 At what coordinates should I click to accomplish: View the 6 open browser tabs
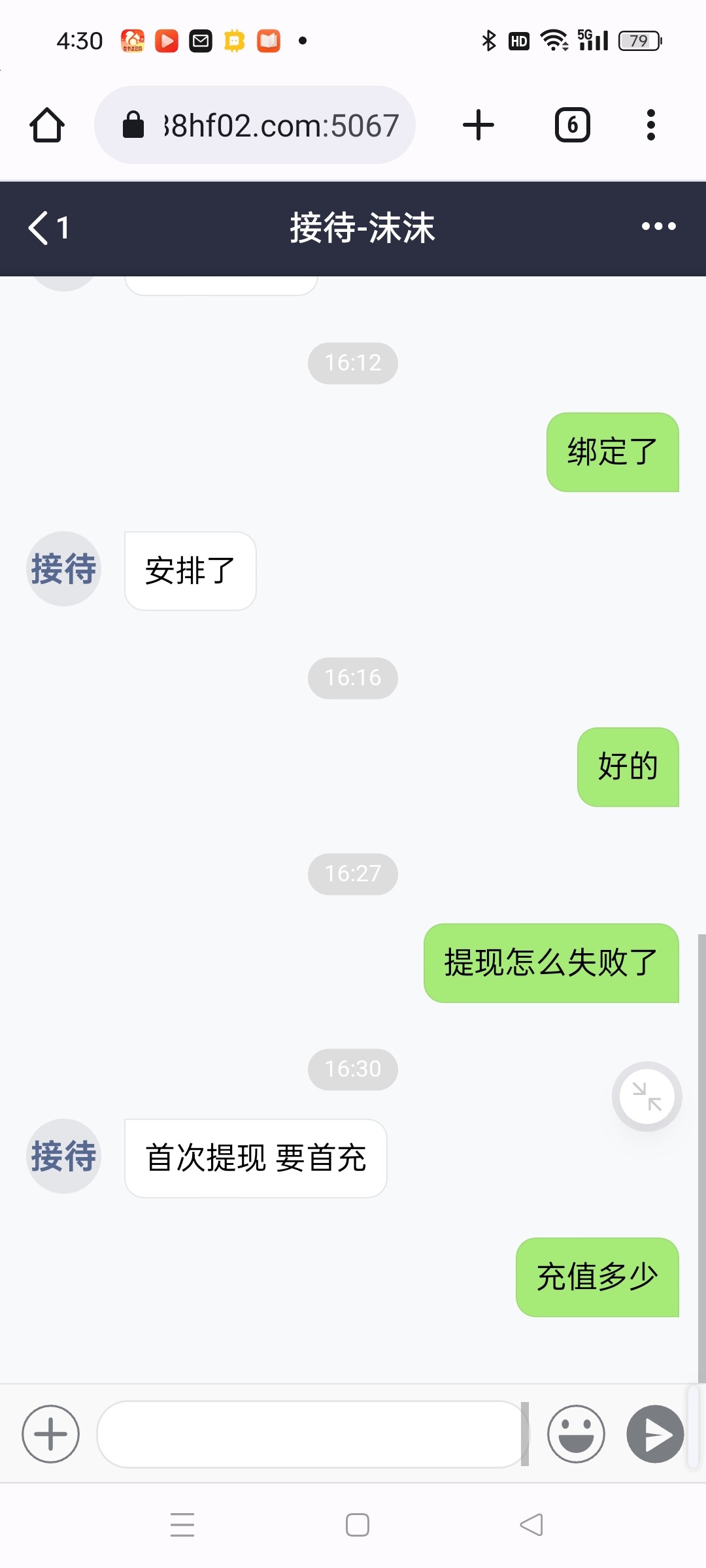573,125
